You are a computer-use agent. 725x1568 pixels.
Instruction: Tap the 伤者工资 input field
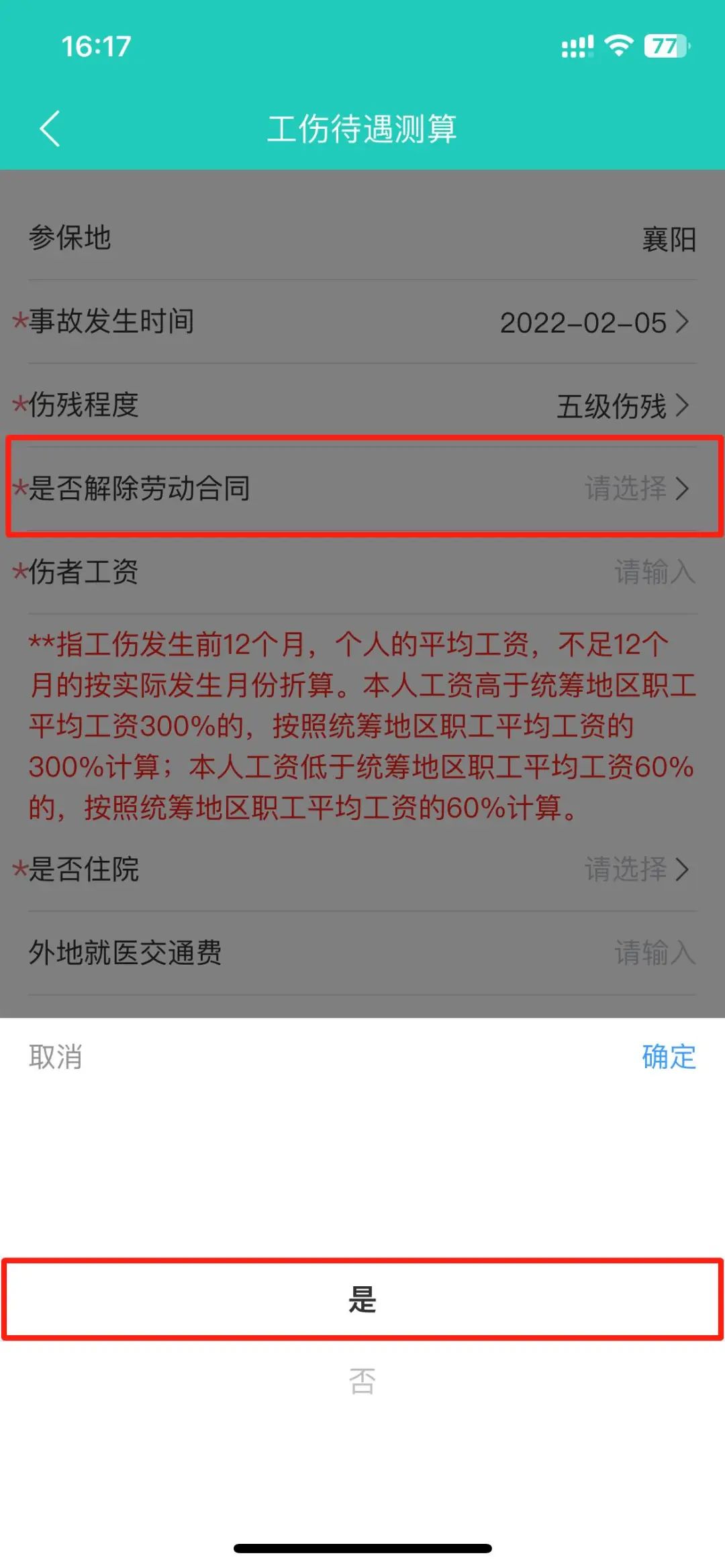[655, 574]
